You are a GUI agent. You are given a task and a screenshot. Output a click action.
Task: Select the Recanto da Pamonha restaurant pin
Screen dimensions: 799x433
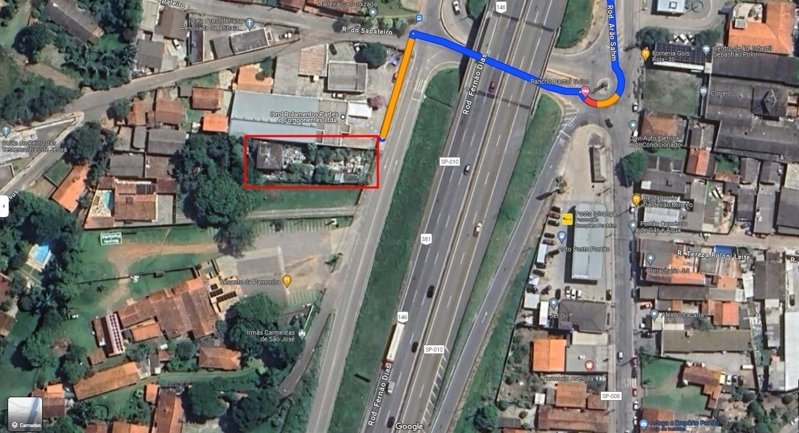pos(287,280)
